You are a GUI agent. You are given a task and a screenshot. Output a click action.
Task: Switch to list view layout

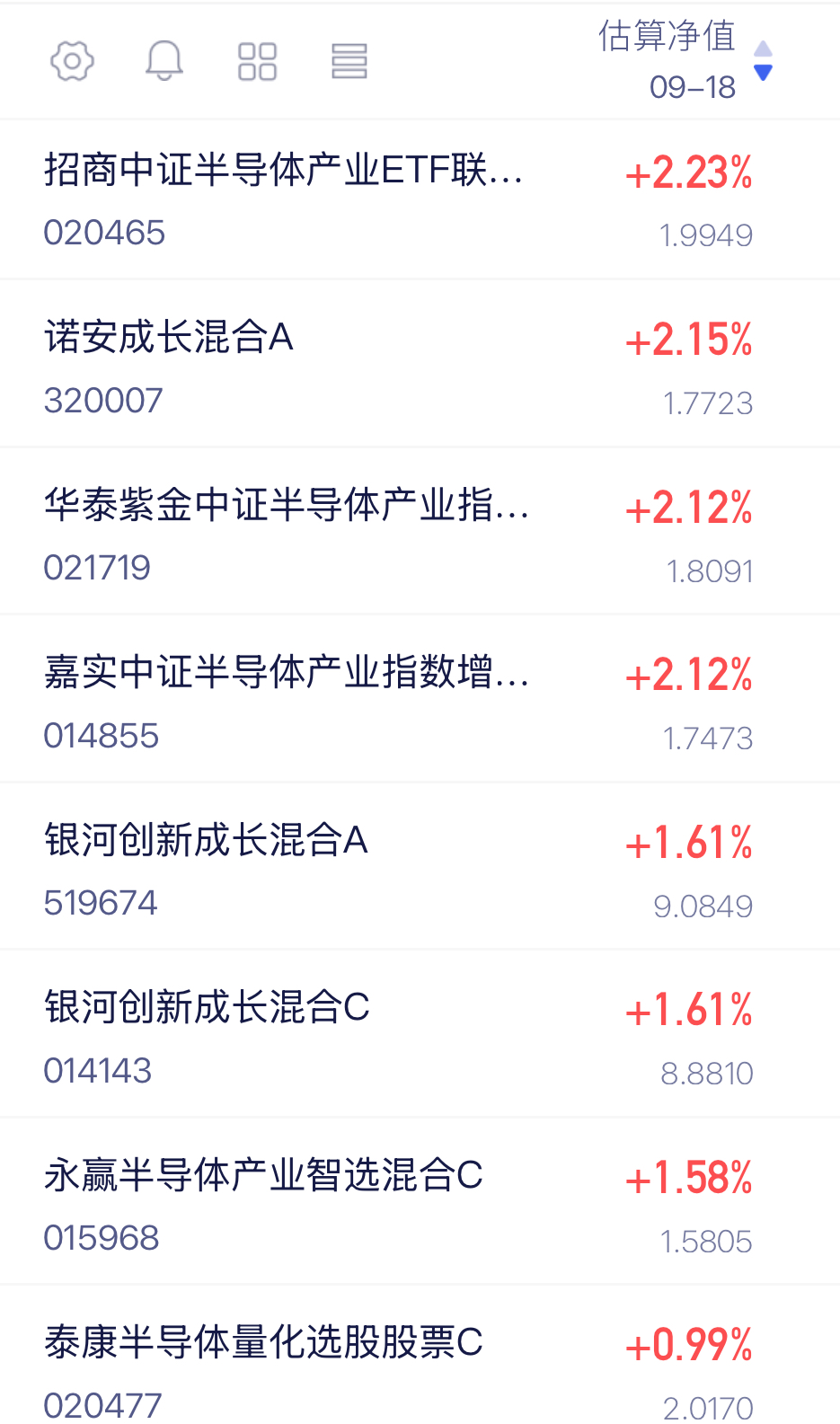(349, 61)
